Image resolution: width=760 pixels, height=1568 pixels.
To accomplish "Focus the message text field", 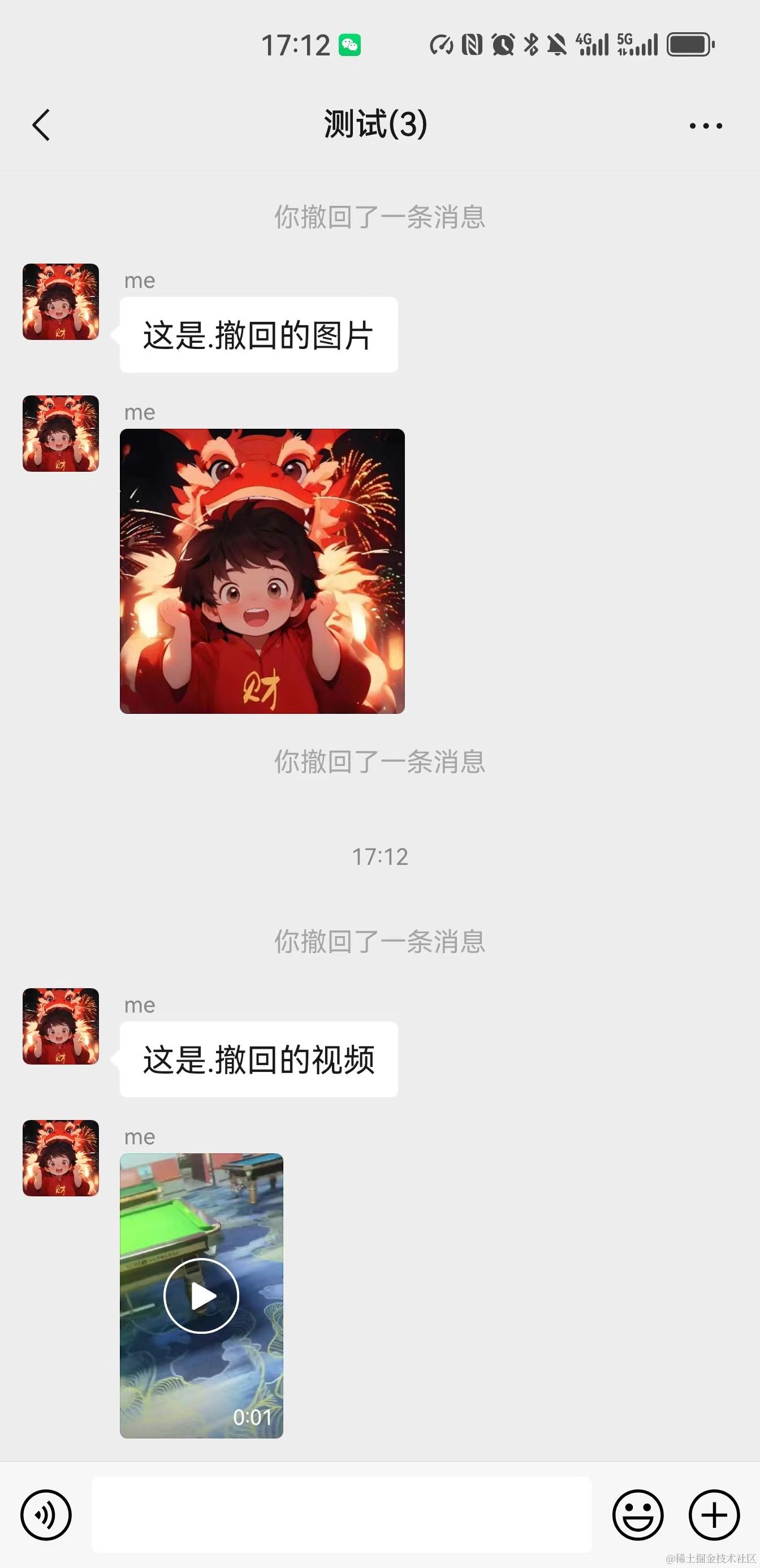I will coord(341,1514).
